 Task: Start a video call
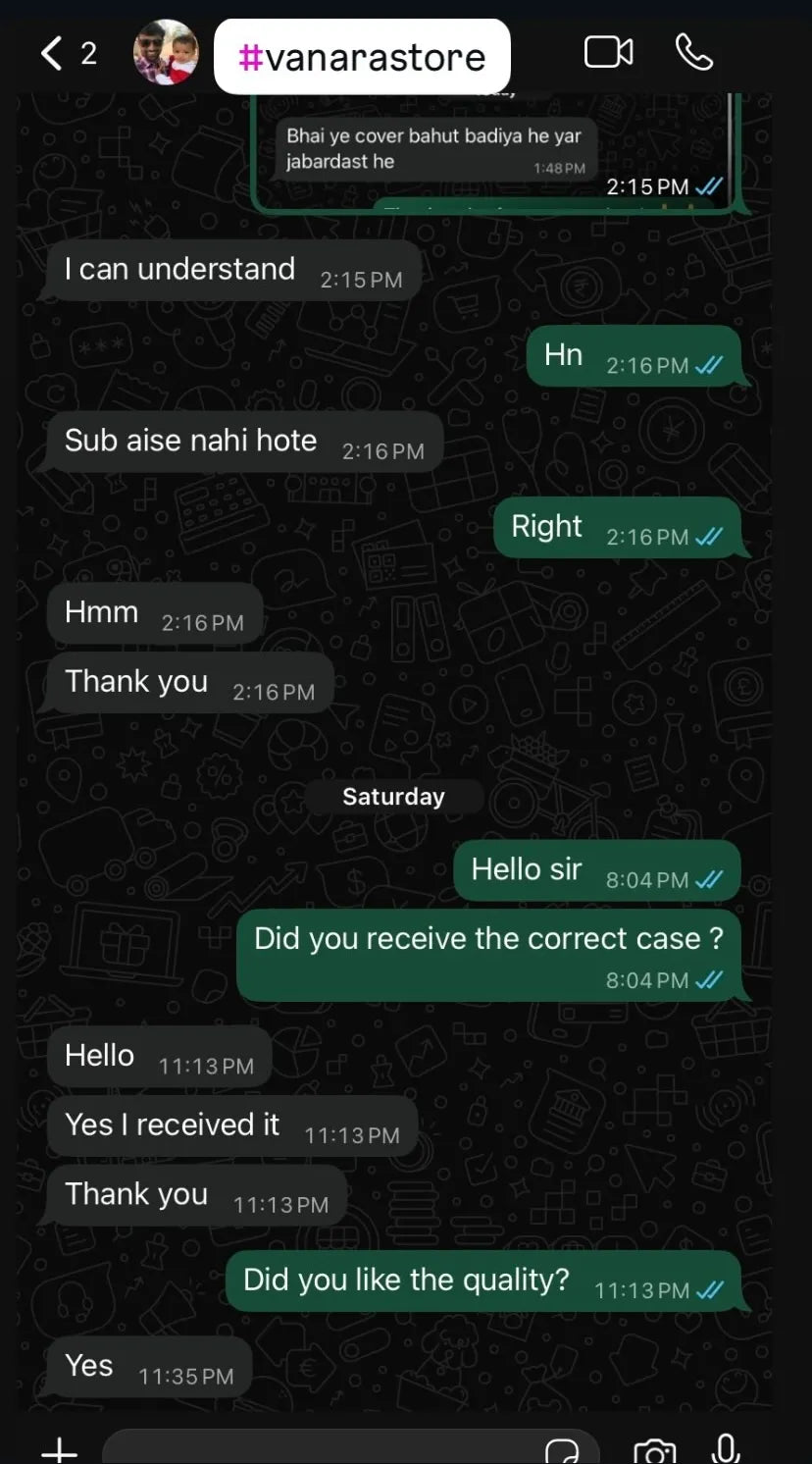[x=608, y=53]
